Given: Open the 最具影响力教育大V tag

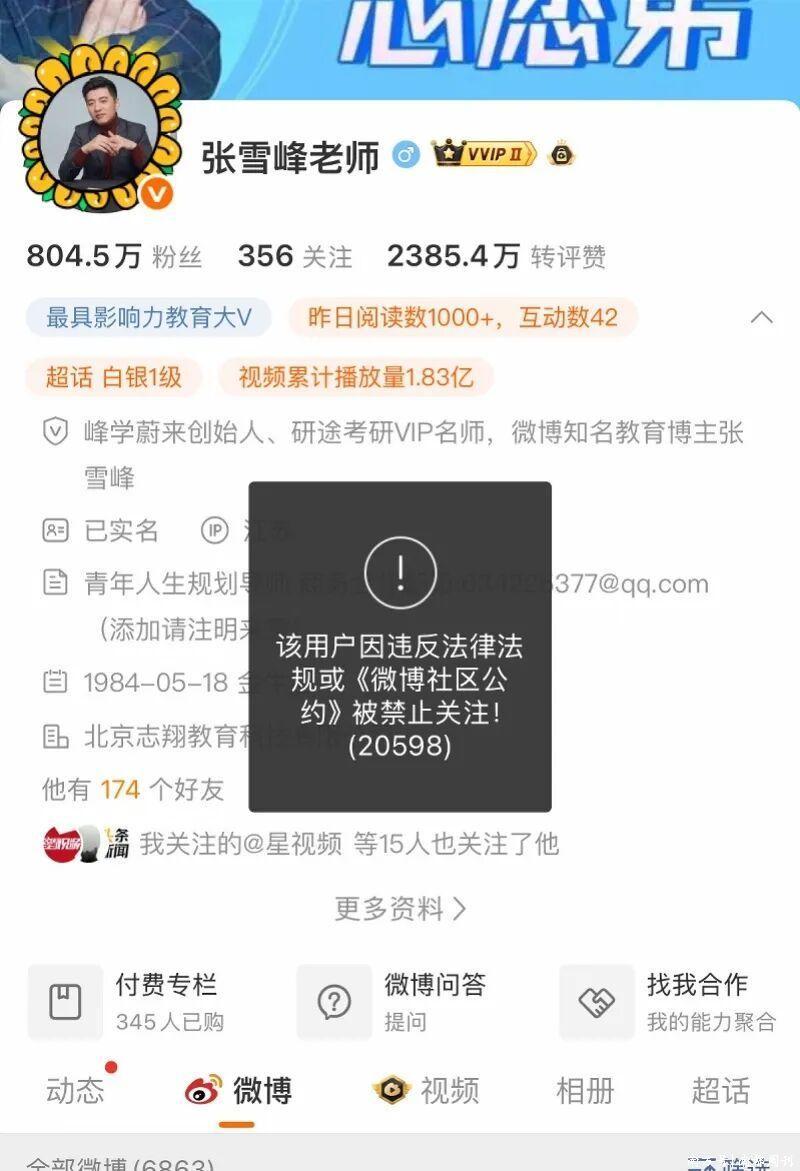Looking at the screenshot, I should pos(148,318).
